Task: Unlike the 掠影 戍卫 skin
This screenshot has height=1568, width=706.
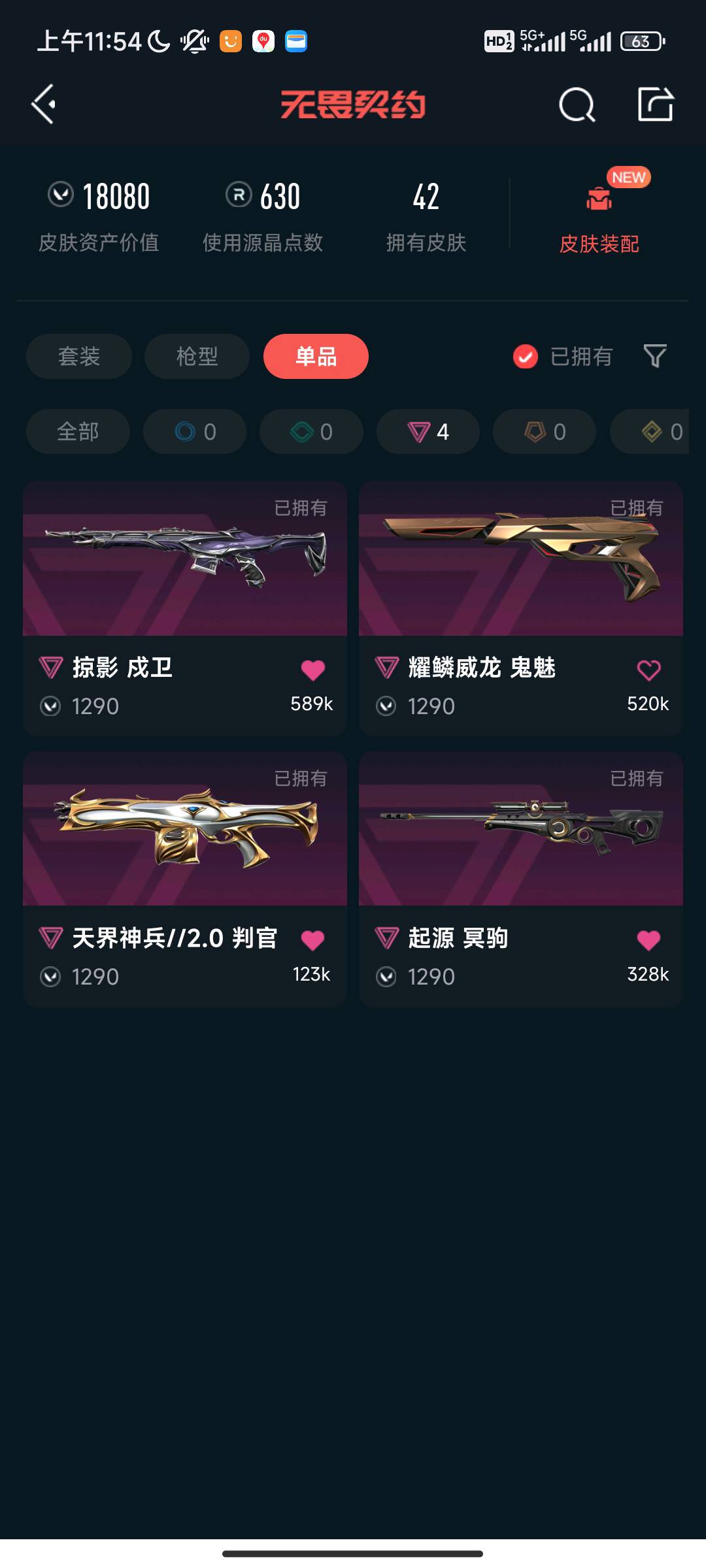Action: [312, 670]
